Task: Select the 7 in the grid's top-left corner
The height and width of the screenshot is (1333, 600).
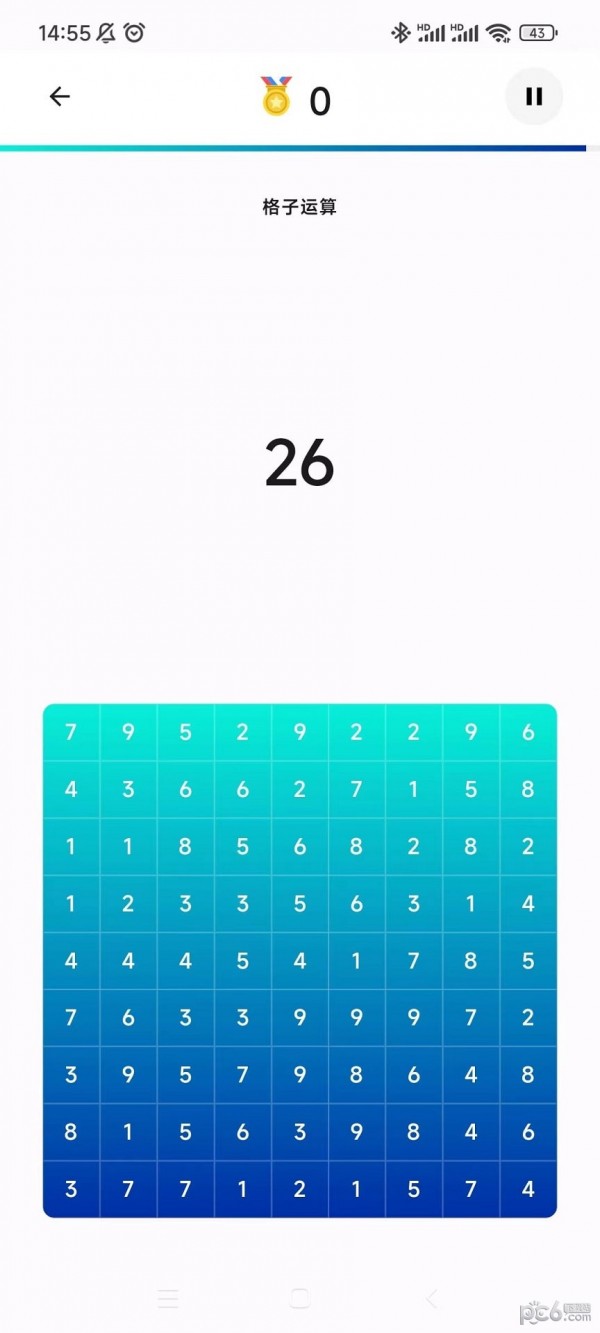Action: pos(71,732)
